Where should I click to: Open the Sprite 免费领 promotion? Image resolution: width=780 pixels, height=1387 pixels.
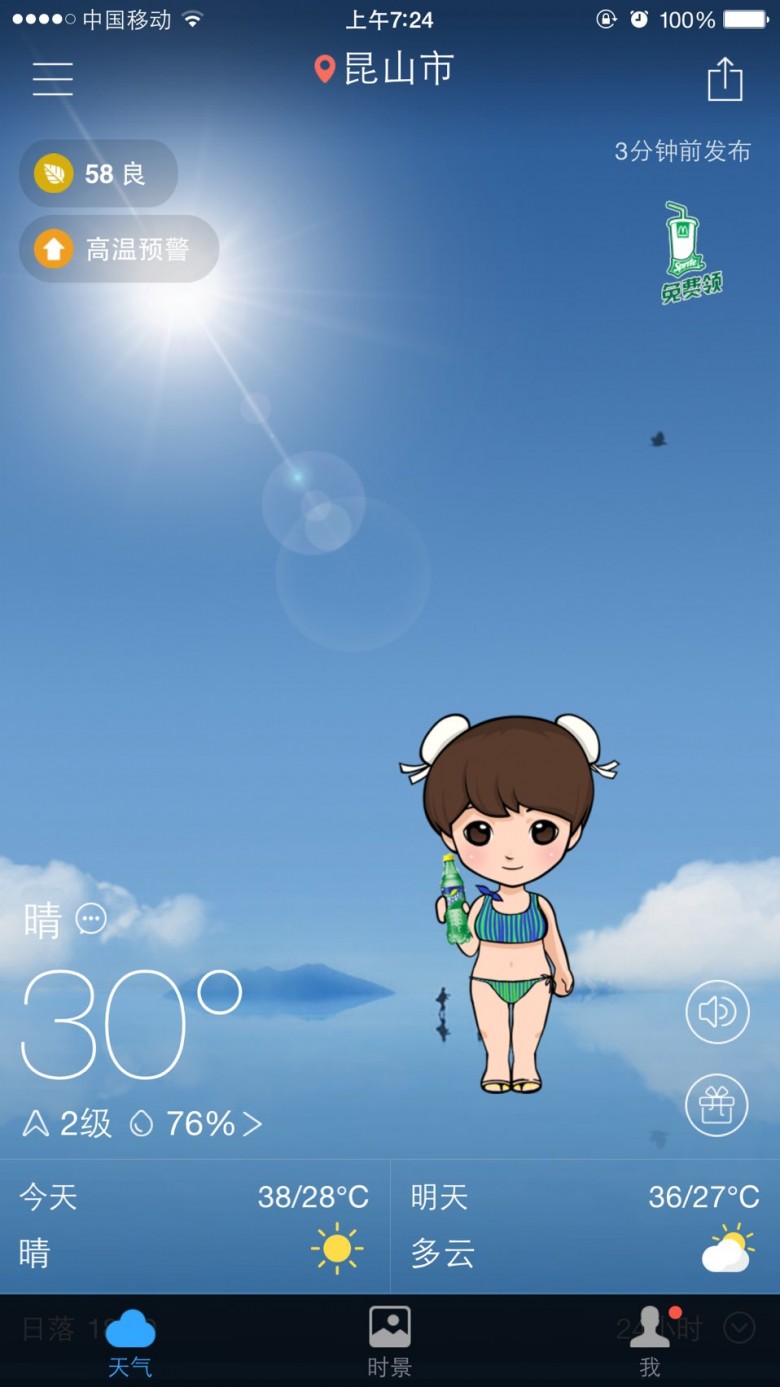691,252
